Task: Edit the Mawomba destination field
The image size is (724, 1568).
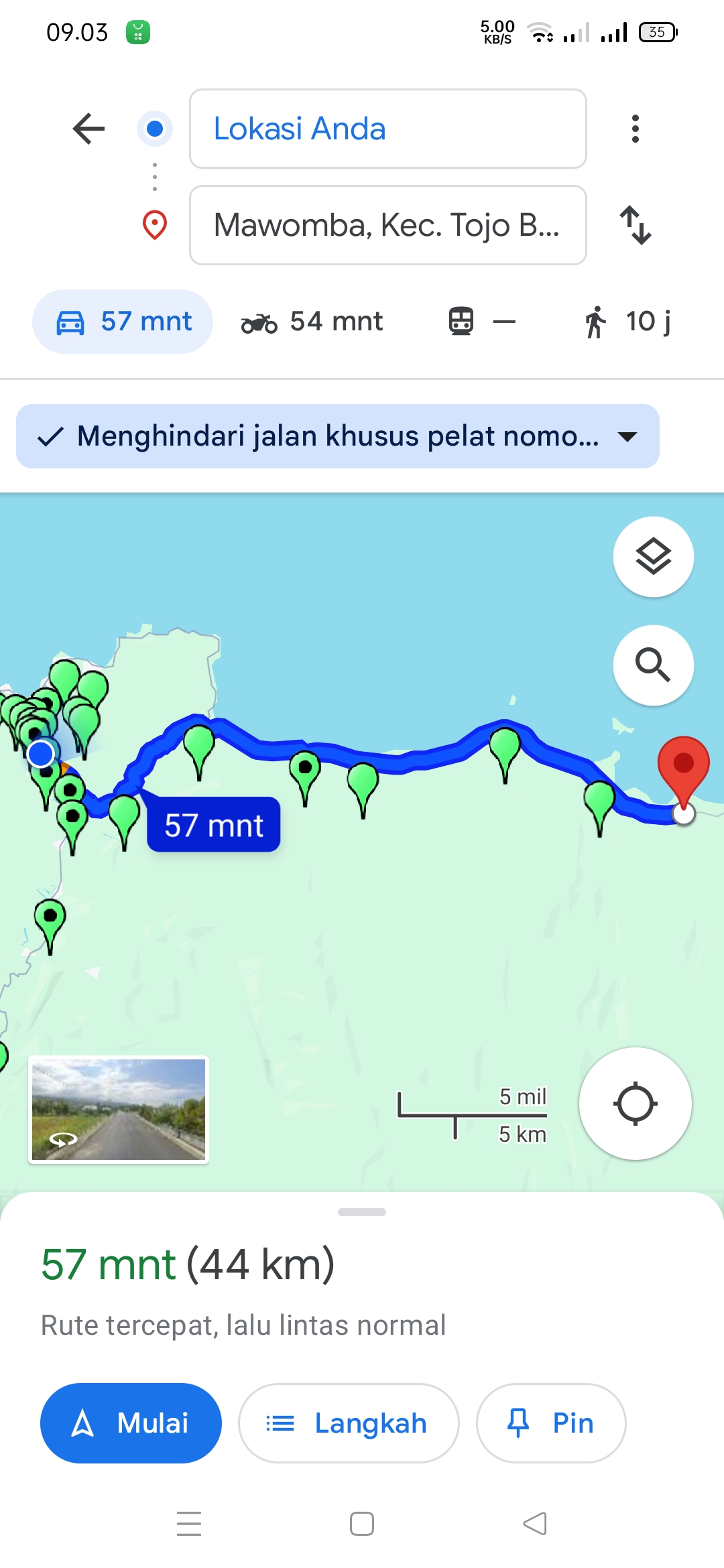Action: (387, 225)
